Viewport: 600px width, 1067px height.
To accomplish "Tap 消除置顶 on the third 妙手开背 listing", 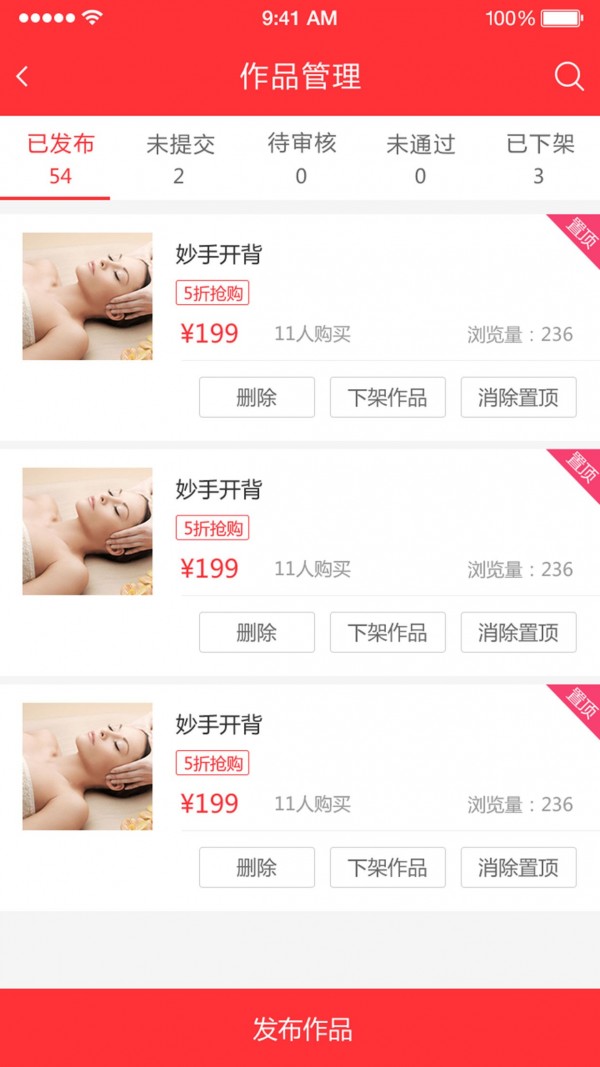I will (518, 867).
